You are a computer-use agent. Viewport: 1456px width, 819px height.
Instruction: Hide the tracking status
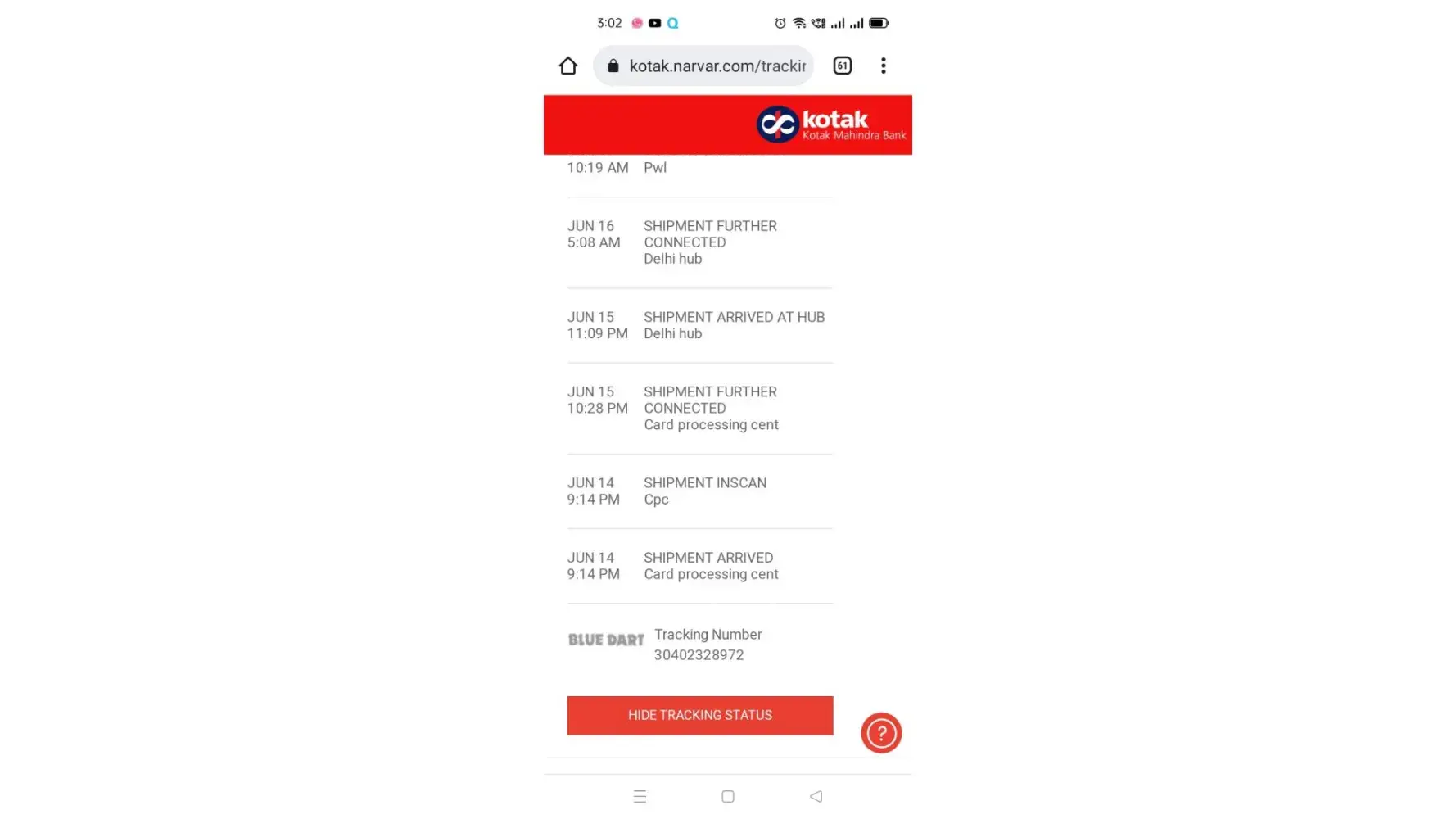click(x=700, y=715)
